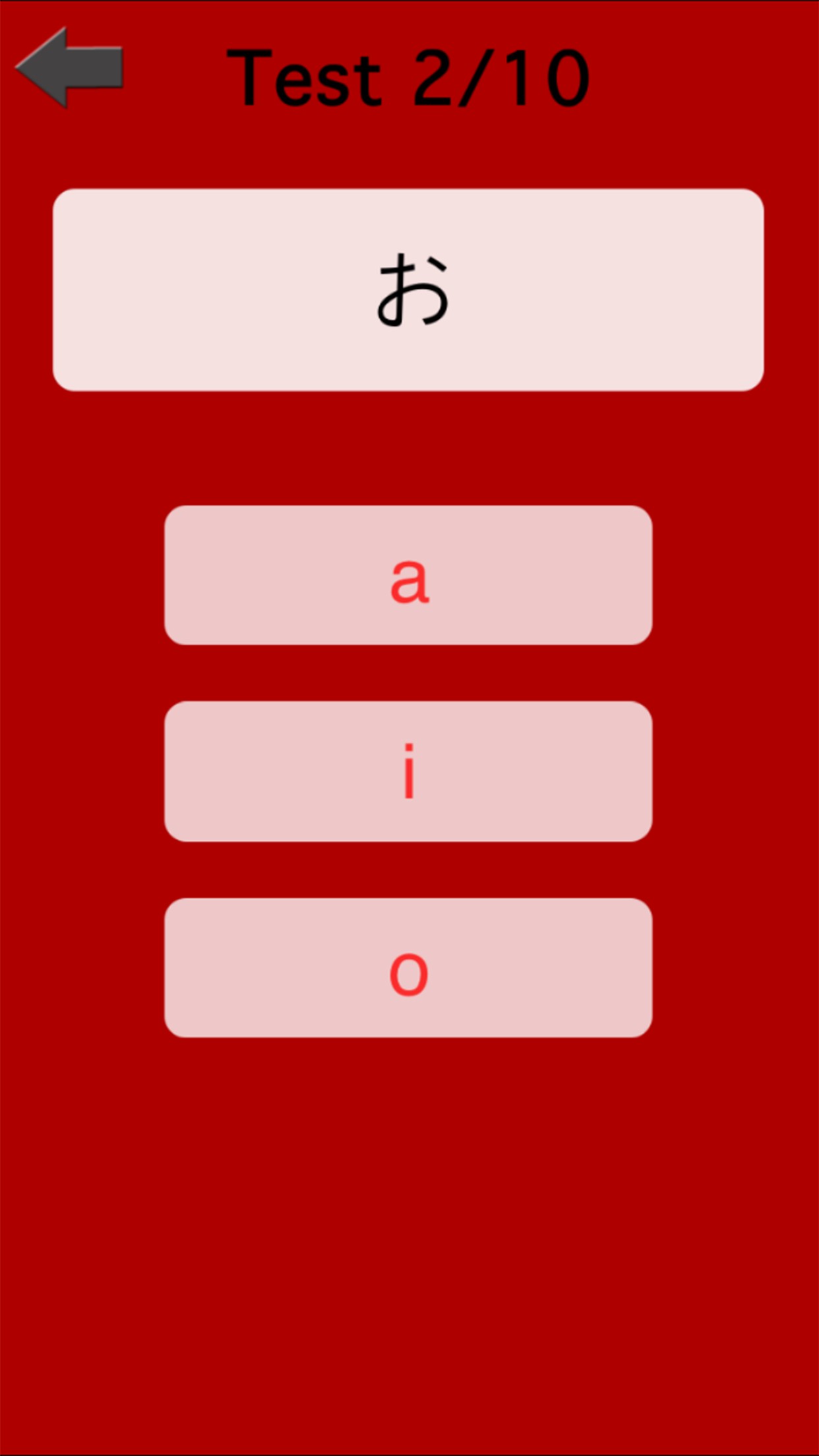Select the "i" answer option
Screen dimensions: 819x1456
[x=408, y=771]
